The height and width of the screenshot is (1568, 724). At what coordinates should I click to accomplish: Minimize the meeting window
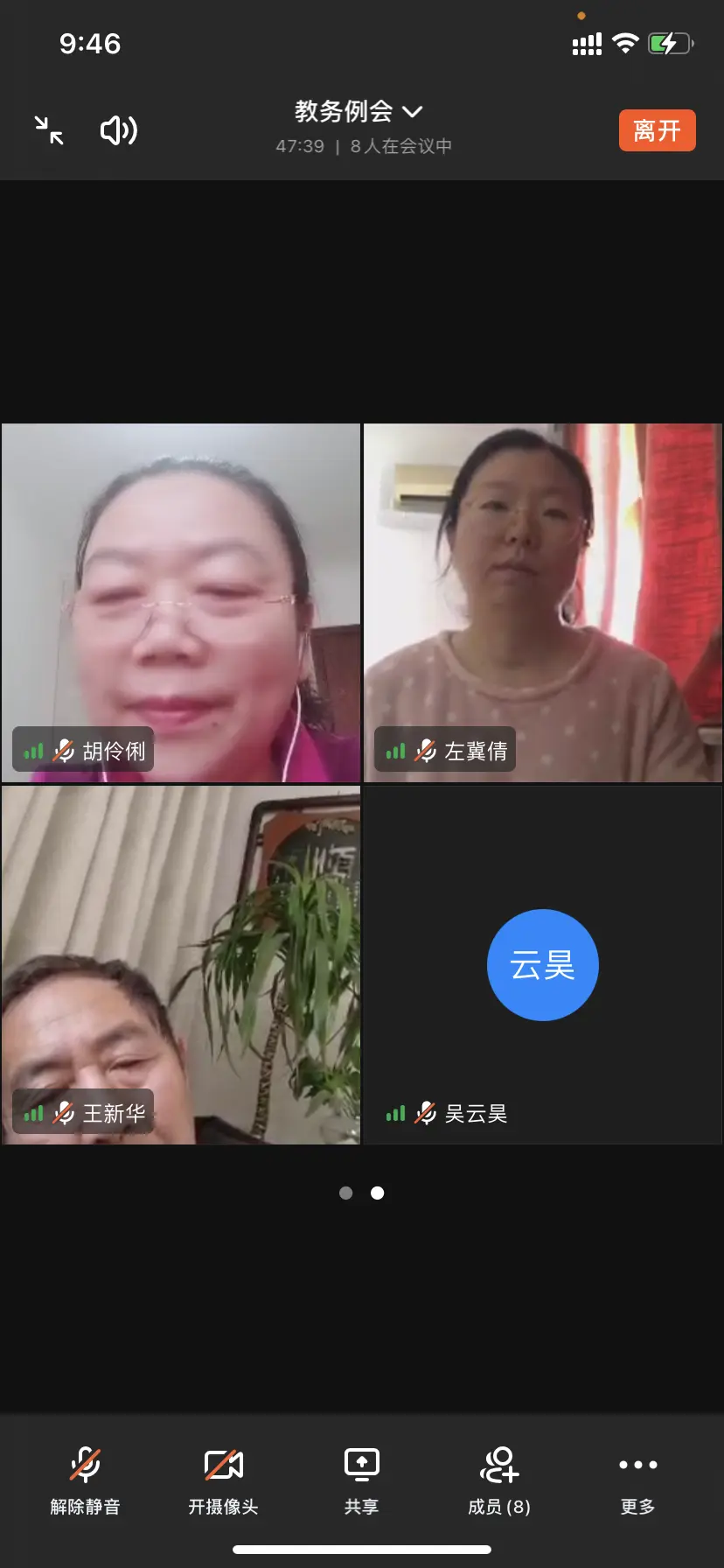click(49, 130)
